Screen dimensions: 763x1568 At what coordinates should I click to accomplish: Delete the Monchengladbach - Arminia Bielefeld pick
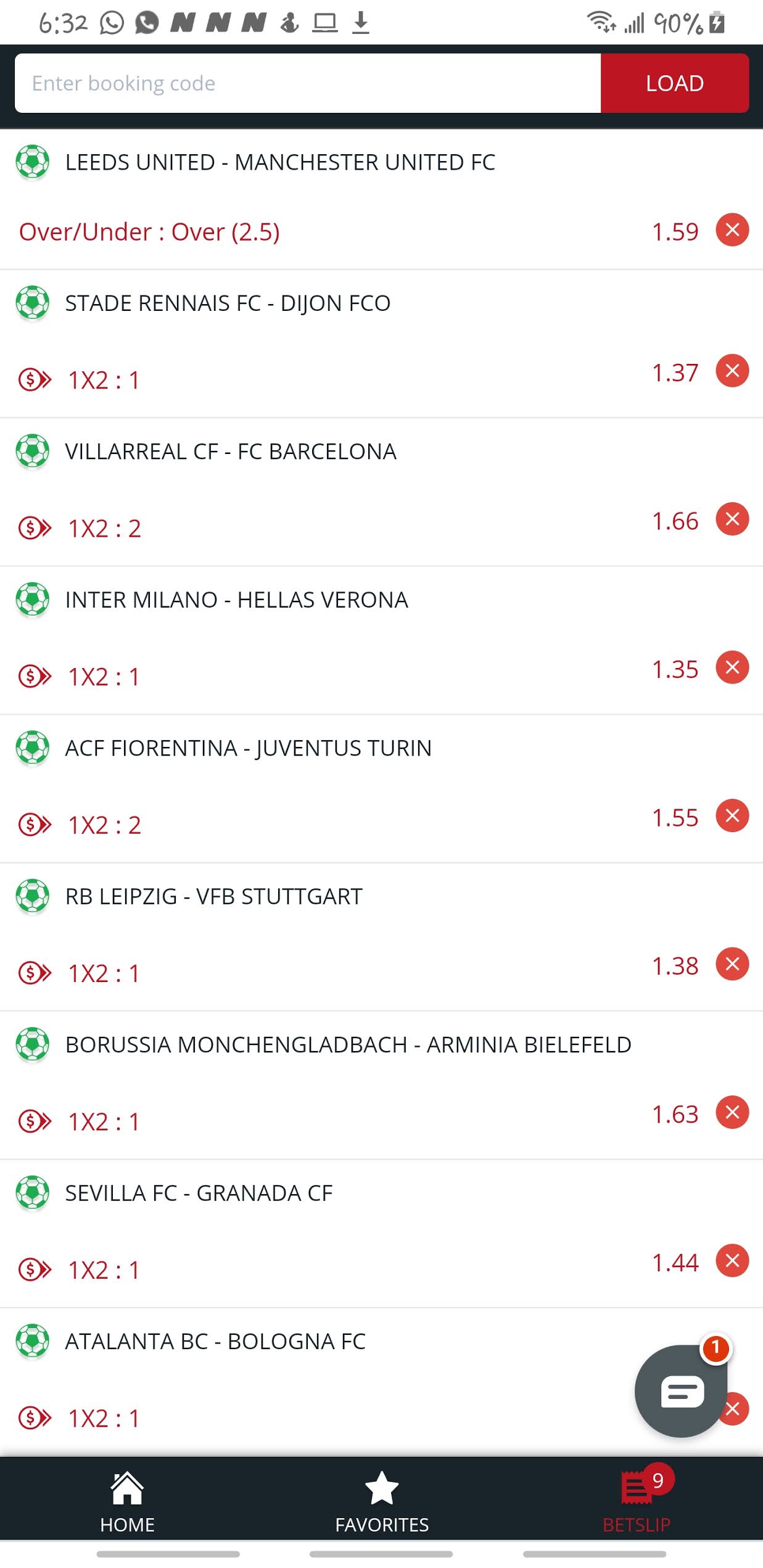coord(732,1112)
